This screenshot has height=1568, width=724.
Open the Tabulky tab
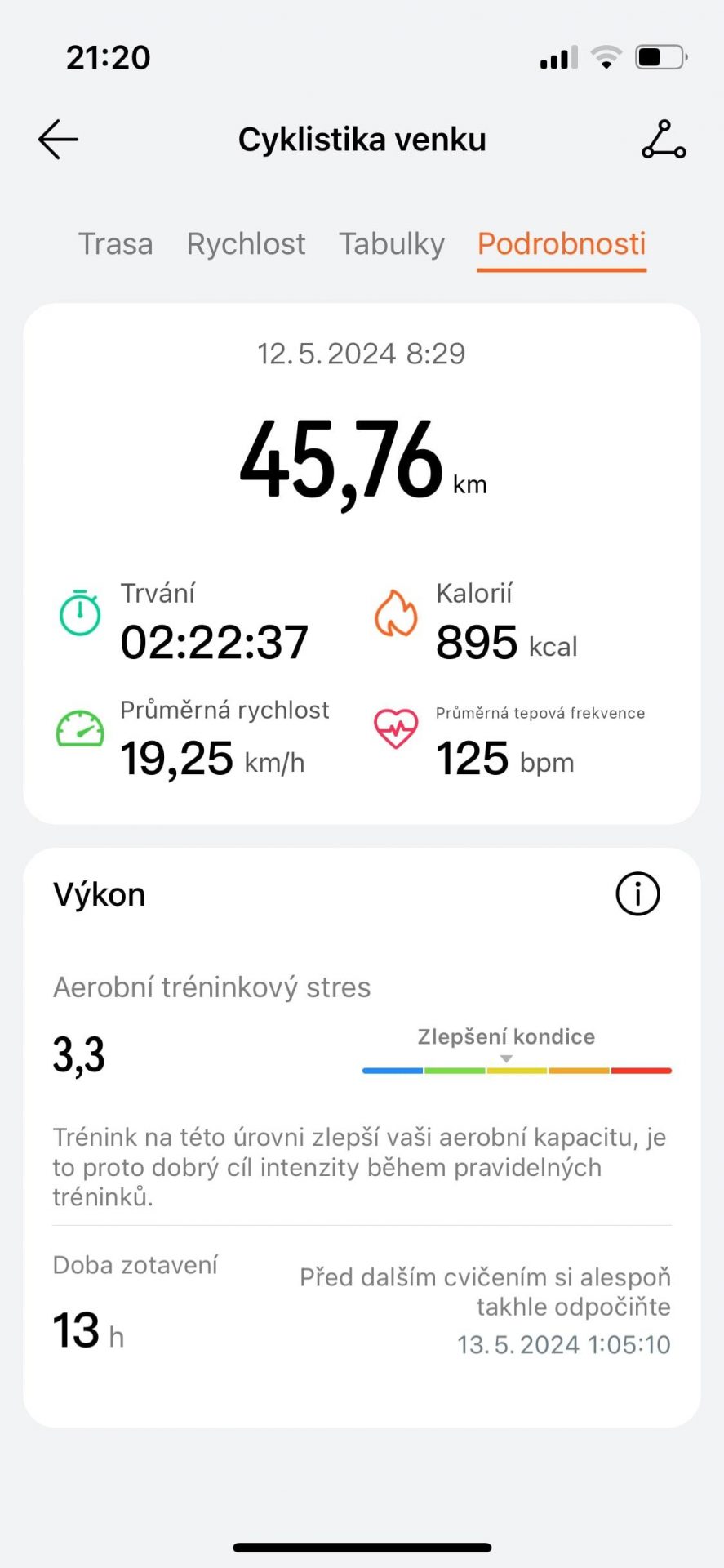click(392, 244)
